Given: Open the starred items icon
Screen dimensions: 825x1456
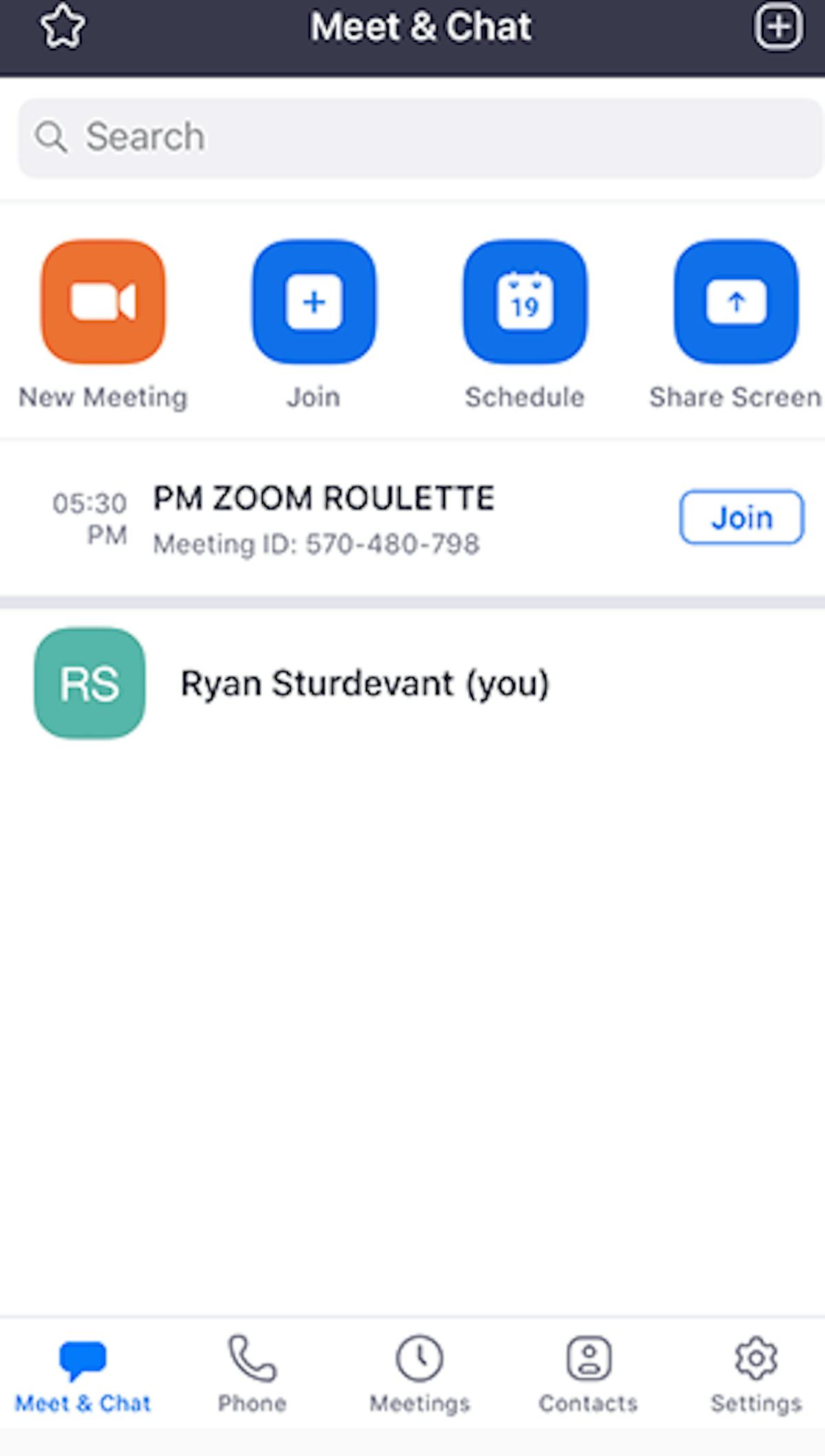Looking at the screenshot, I should click(x=63, y=27).
